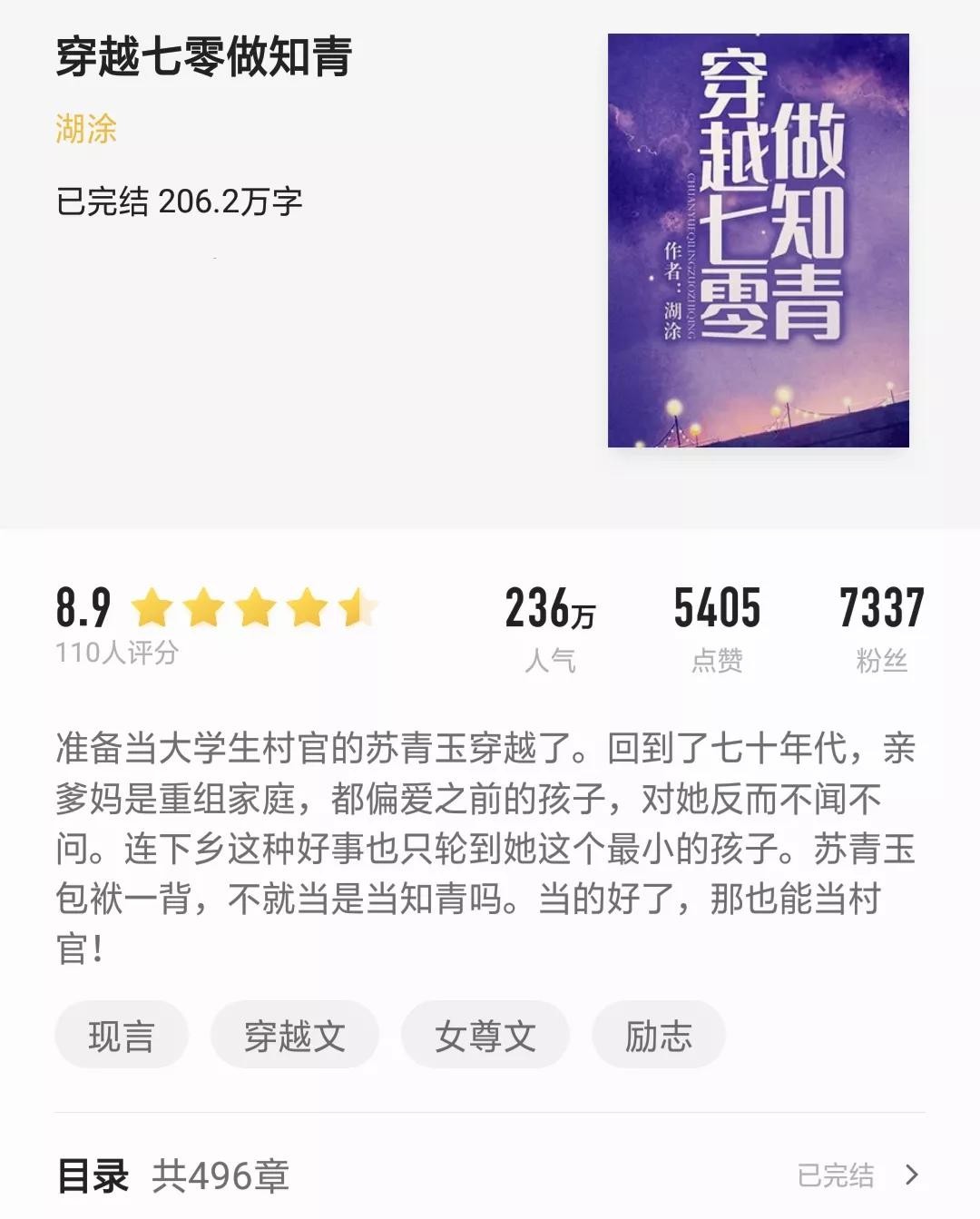The image size is (980, 1219).
Task: Open the 目录 chapter list
Action: 490,1175
